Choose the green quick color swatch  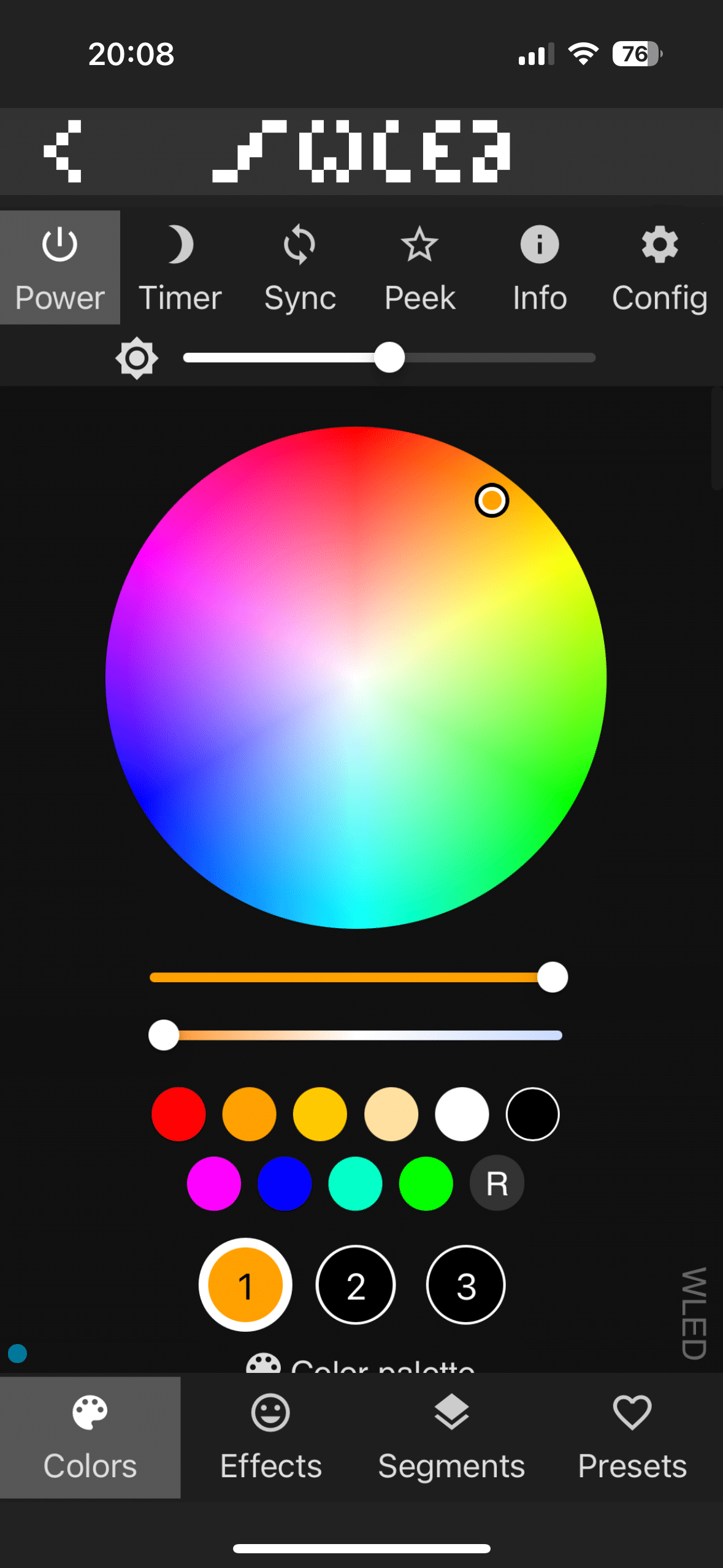426,1183
